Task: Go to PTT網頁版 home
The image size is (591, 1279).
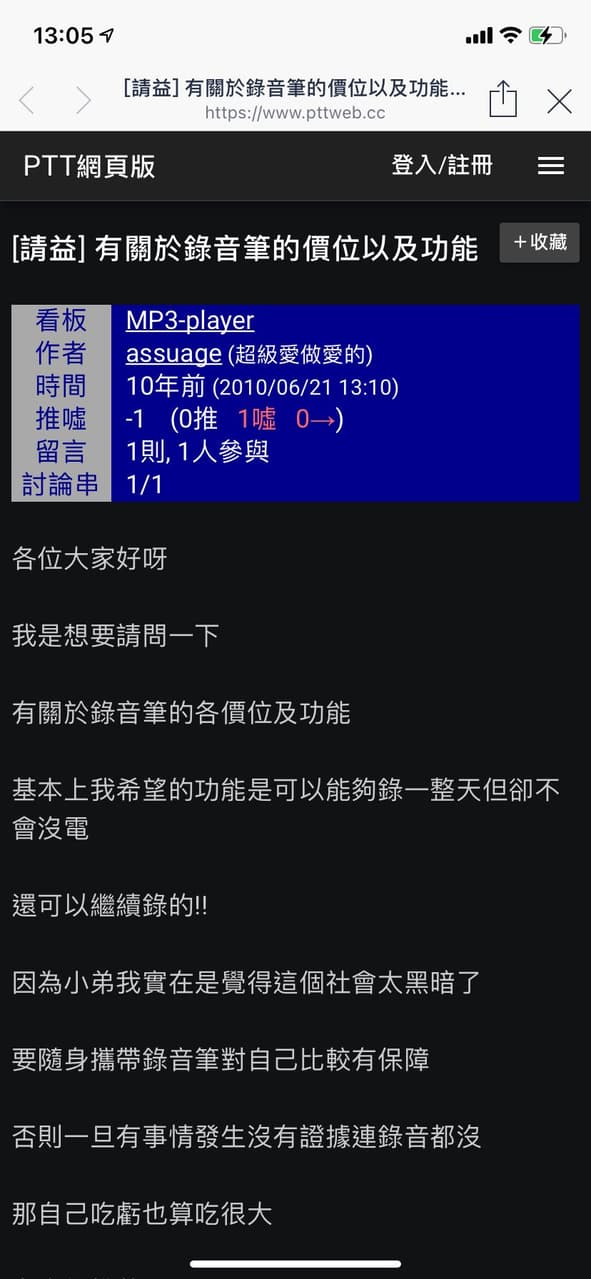Action: [90, 166]
